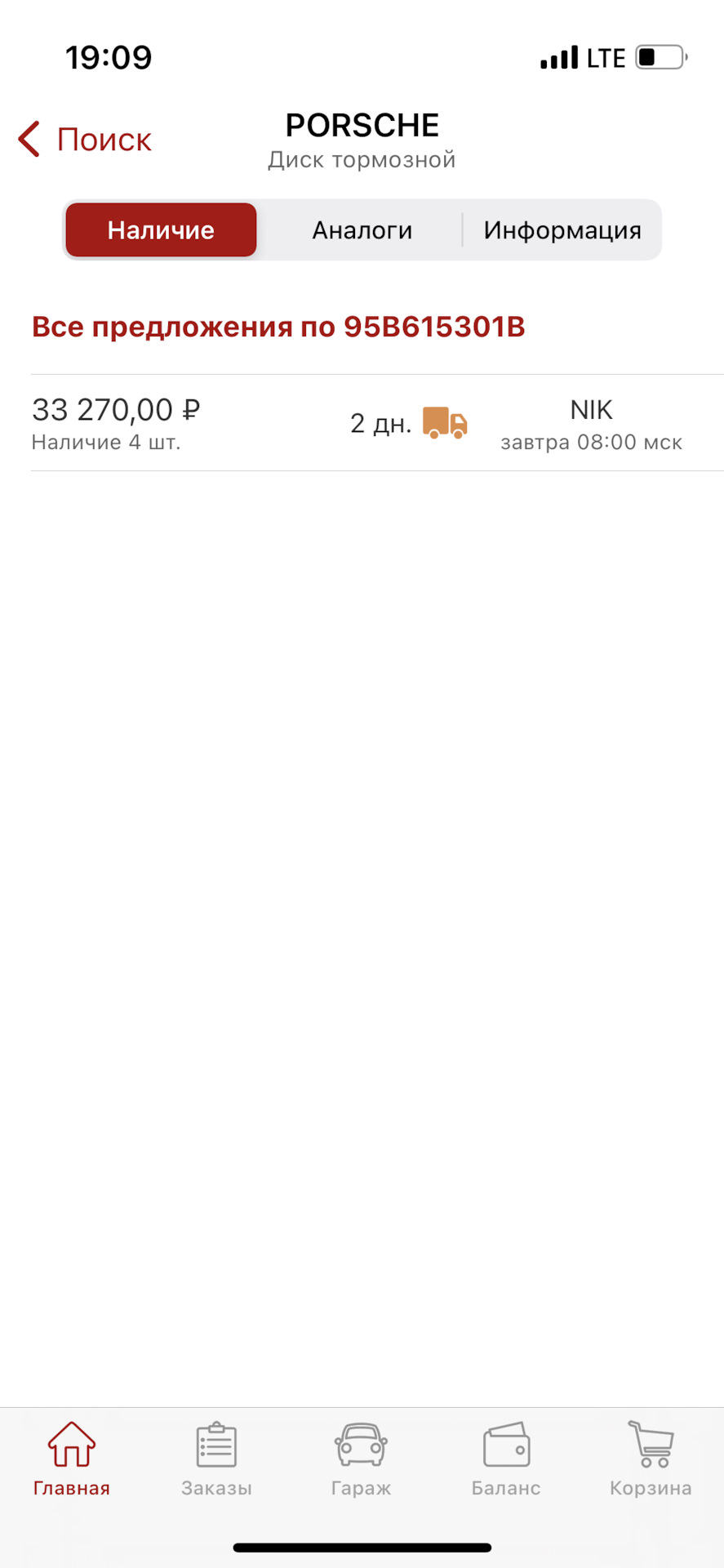Open the Баланс tab
This screenshot has height=1568, width=724.
(506, 1459)
